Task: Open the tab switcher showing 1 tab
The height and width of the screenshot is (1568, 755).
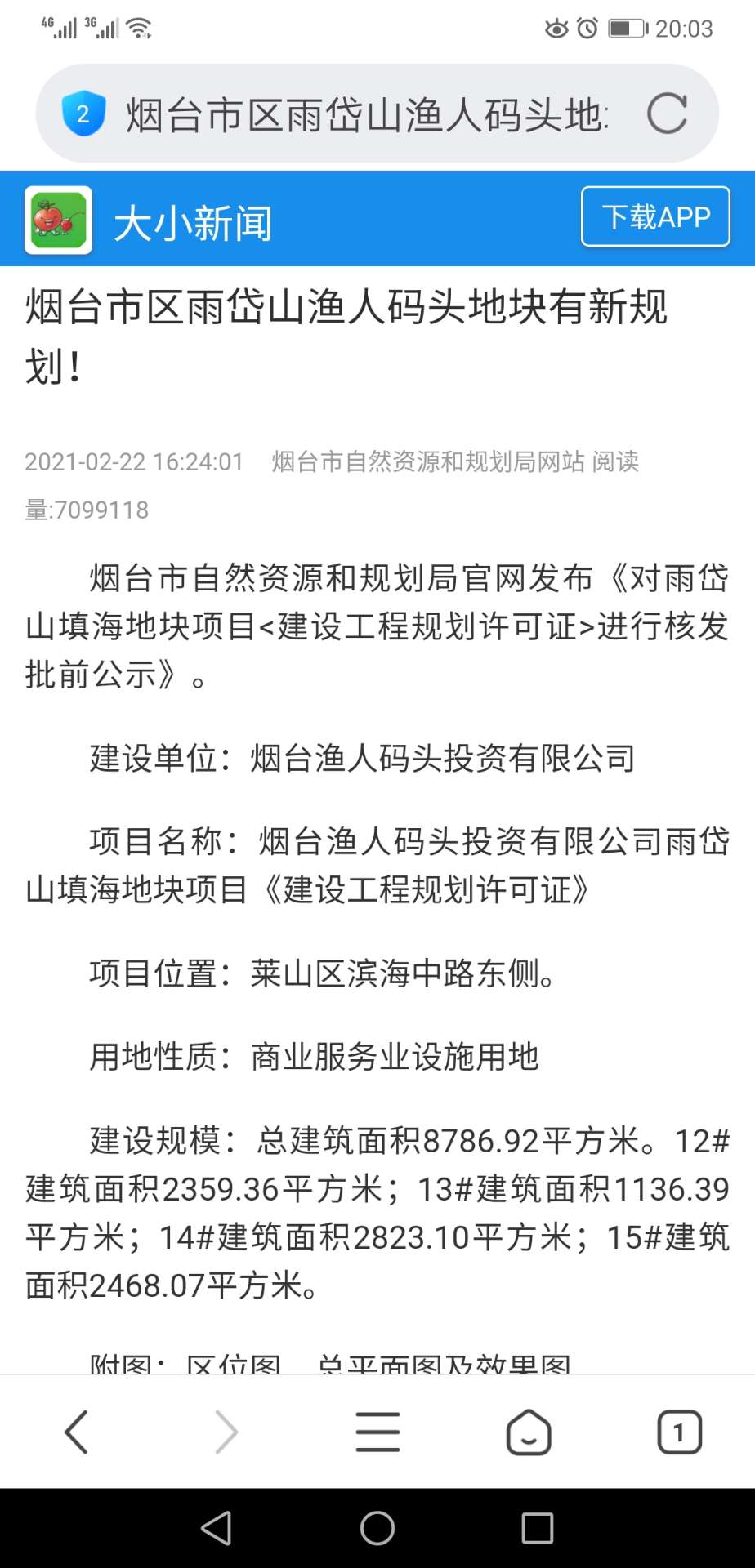Action: click(x=679, y=1432)
